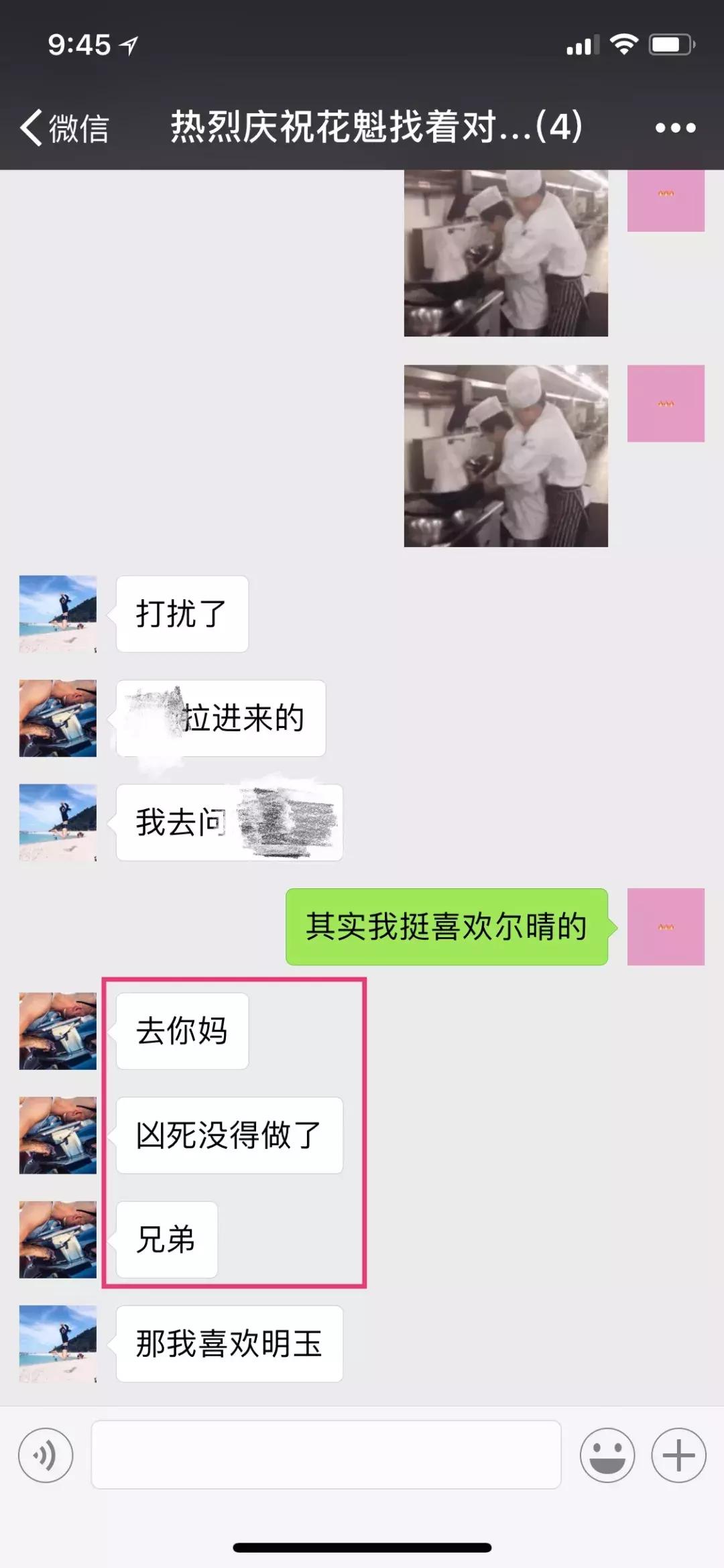The height and width of the screenshot is (1568, 724).
Task: Expand the pink sticker beside the green bubble
Action: click(x=665, y=928)
